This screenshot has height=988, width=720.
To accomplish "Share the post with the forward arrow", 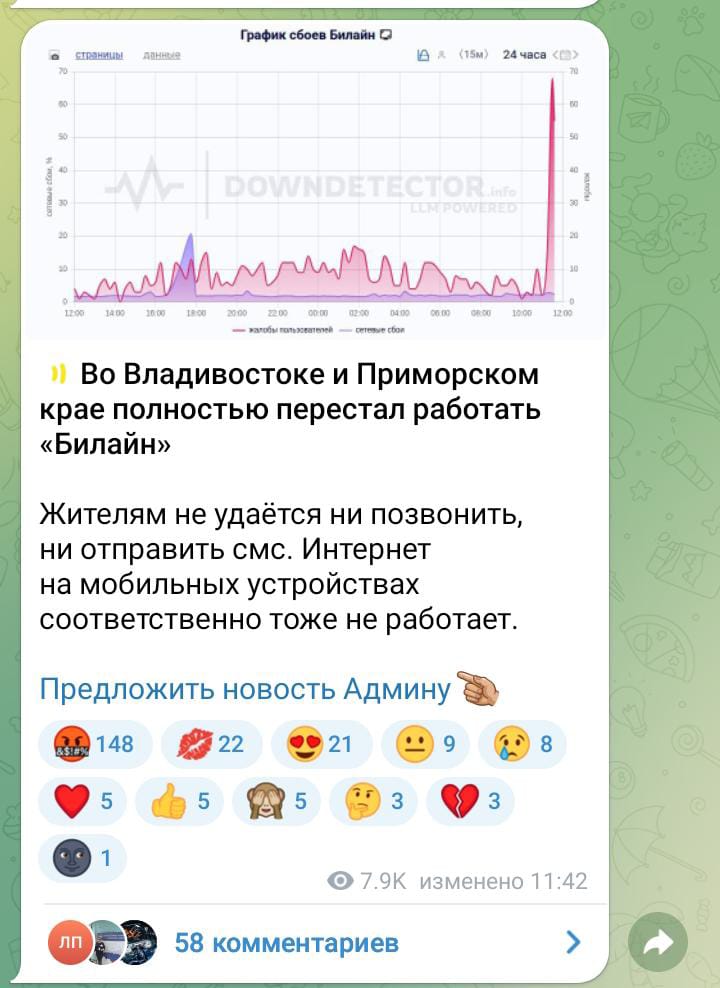I will tap(657, 942).
